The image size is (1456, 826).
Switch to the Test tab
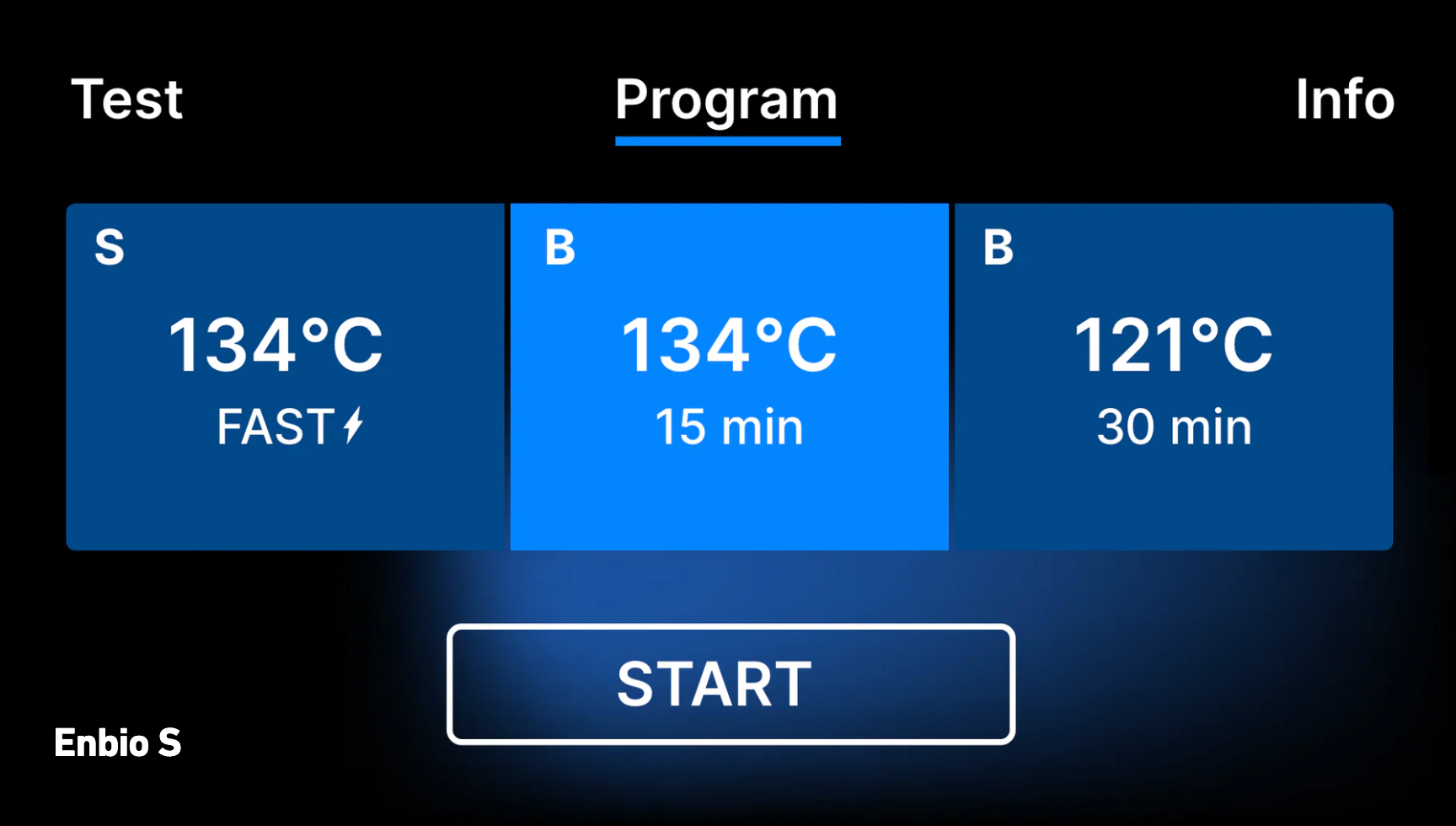pyautogui.click(x=126, y=99)
